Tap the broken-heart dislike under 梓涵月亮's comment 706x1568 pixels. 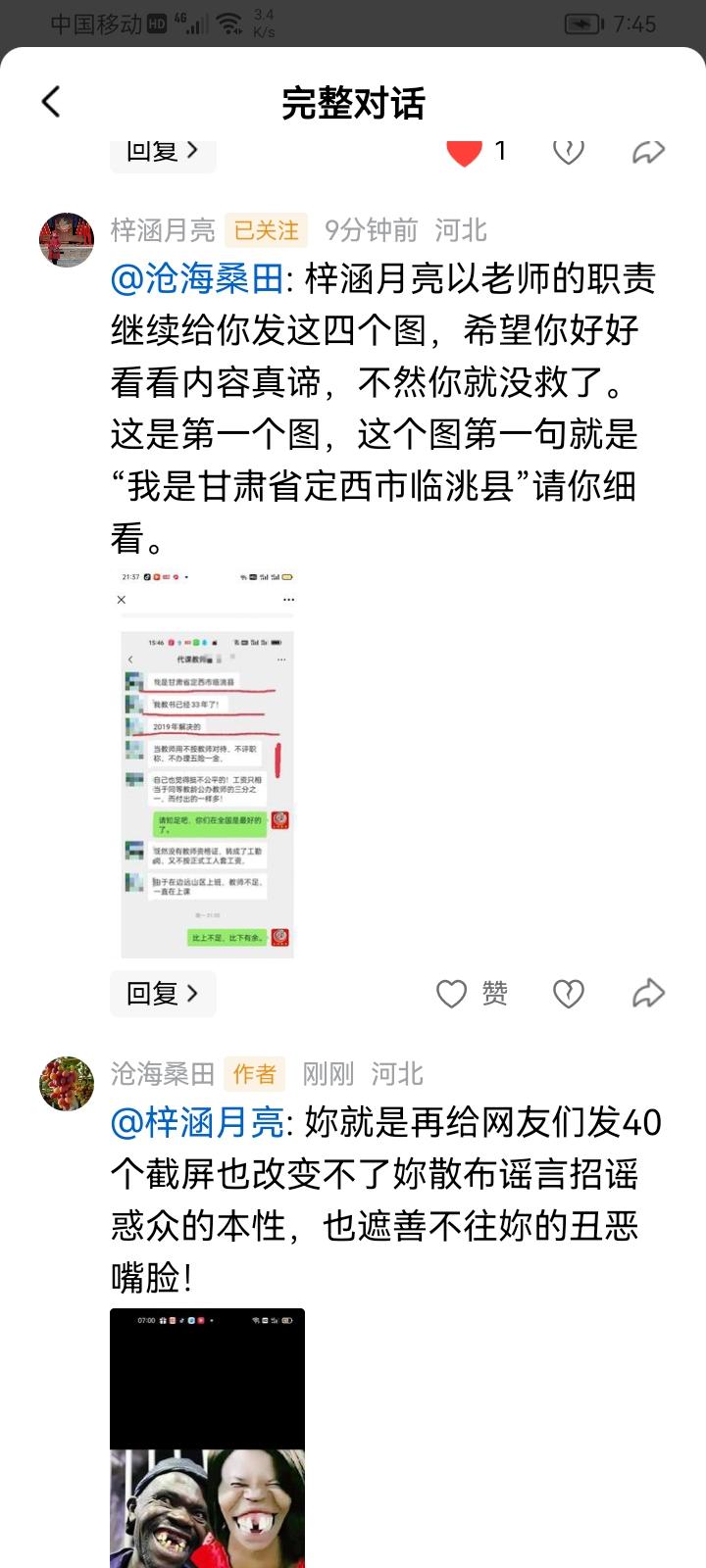coord(567,993)
